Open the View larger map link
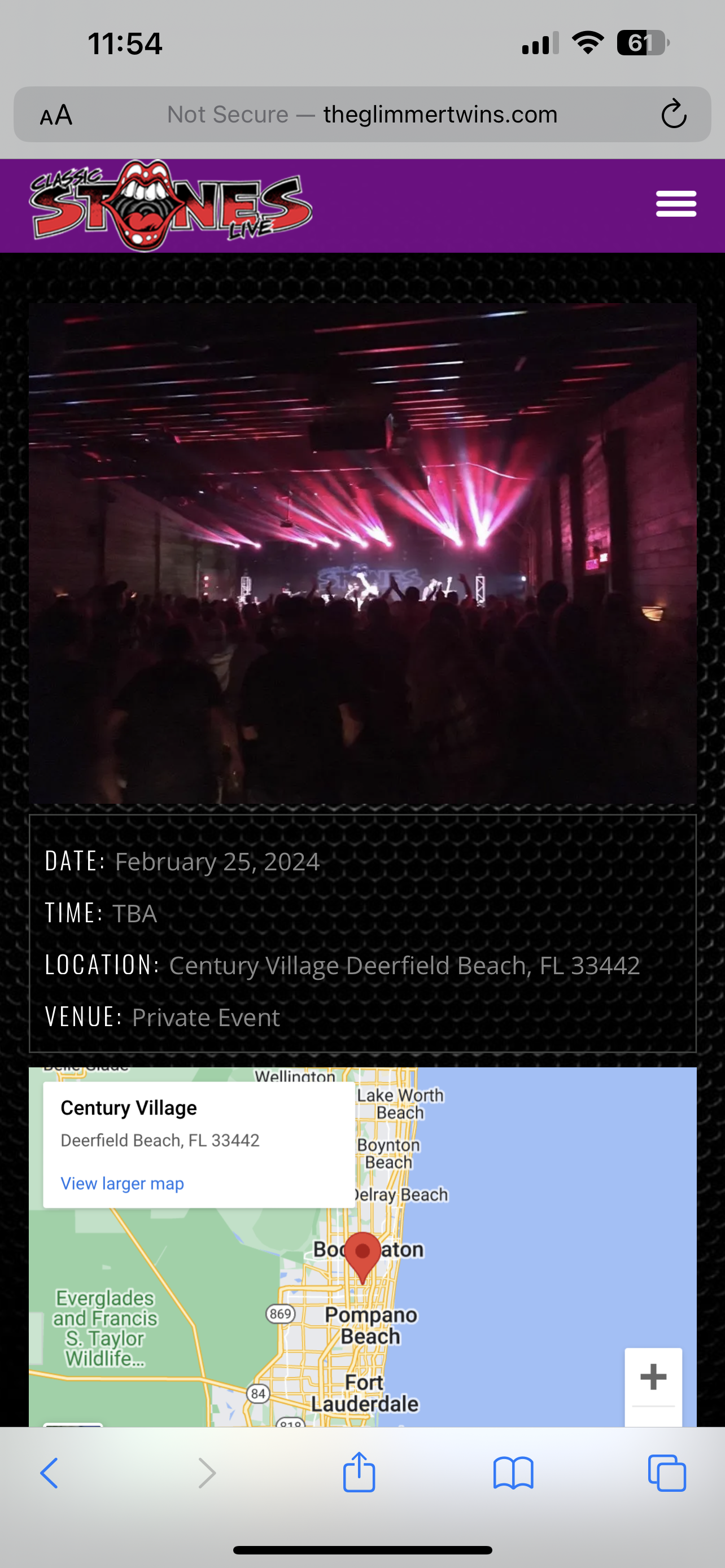 (123, 1182)
